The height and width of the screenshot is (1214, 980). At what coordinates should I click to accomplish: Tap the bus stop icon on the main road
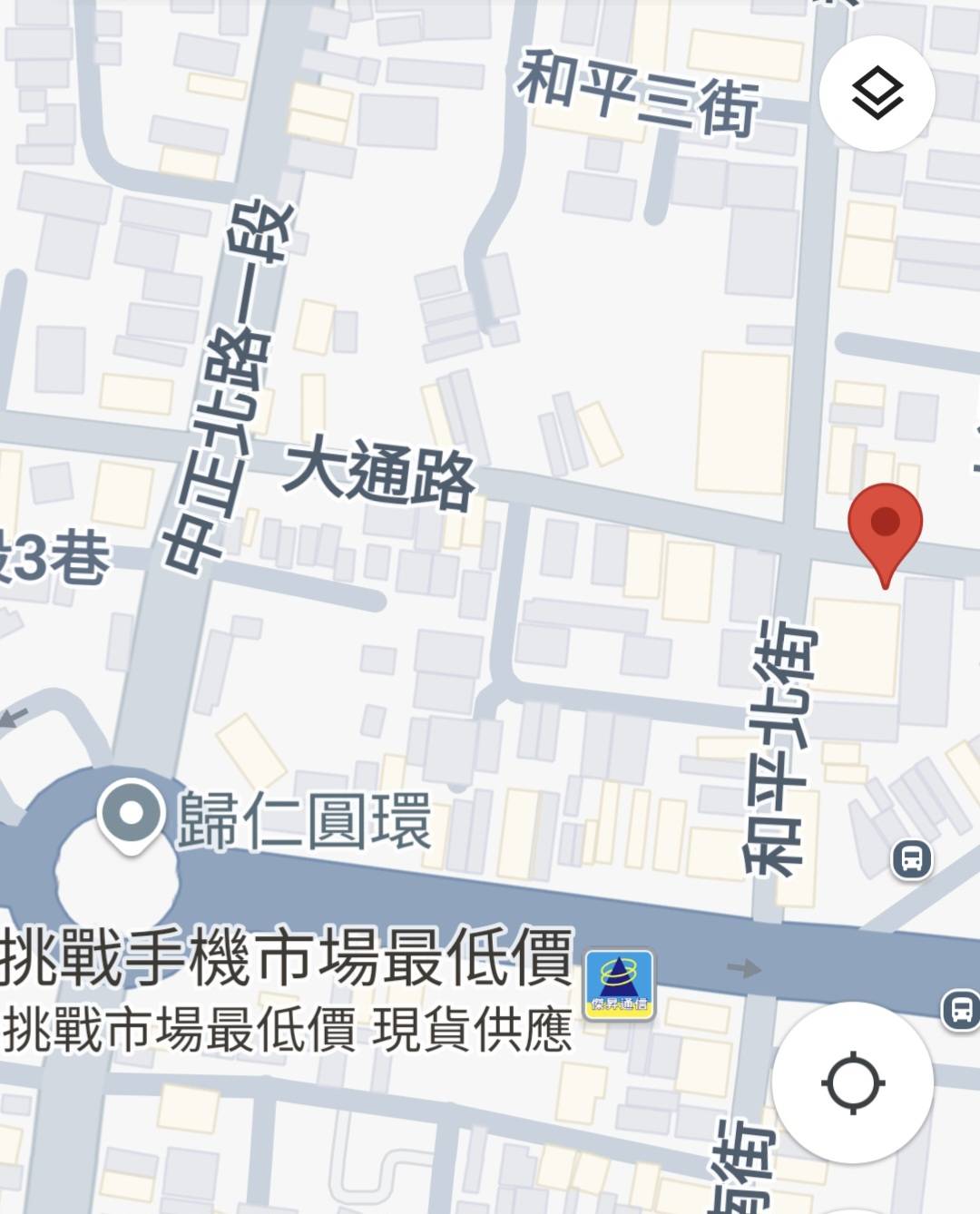tap(961, 1010)
